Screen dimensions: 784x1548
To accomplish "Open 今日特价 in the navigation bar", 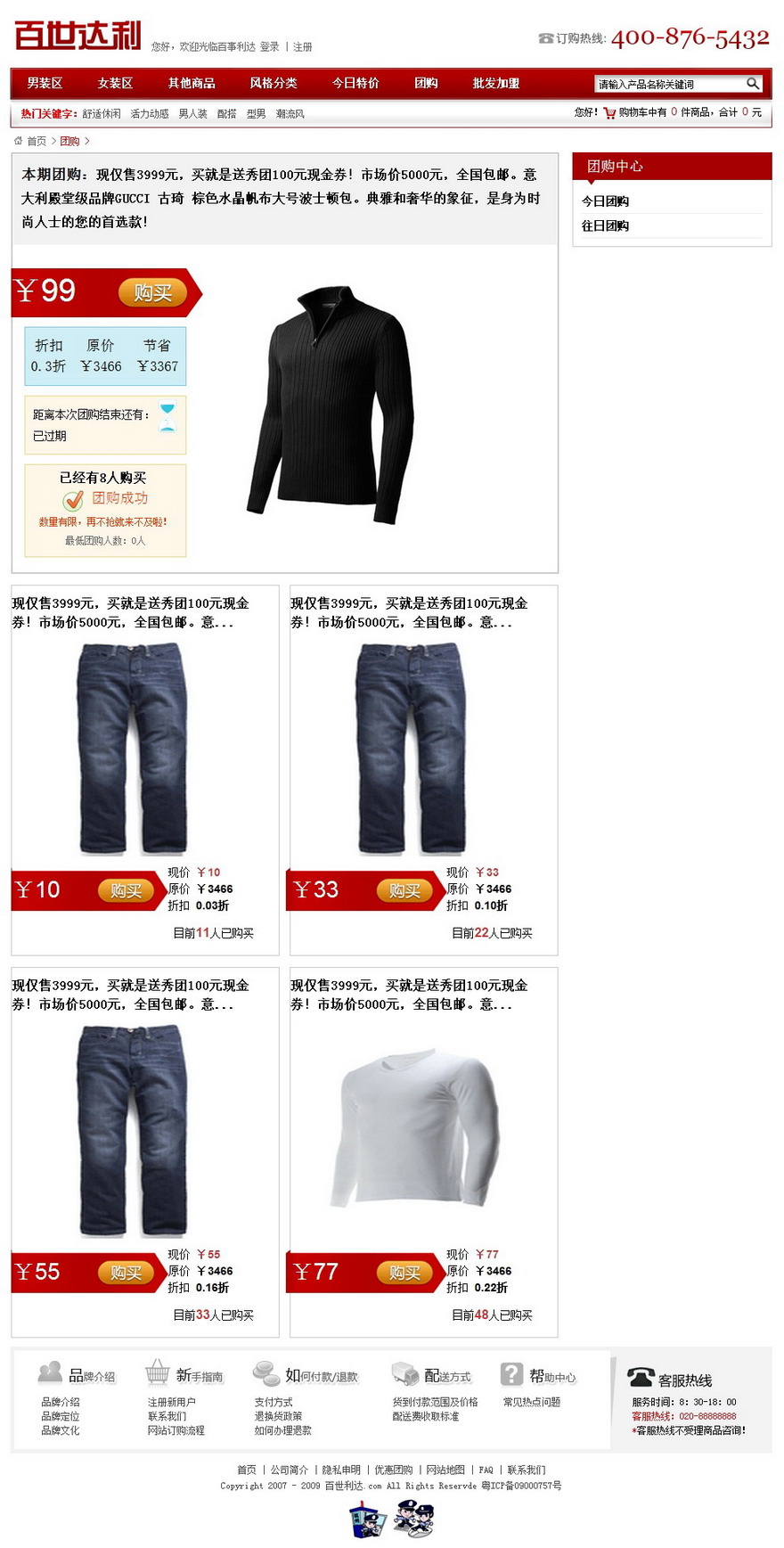I will (x=355, y=83).
